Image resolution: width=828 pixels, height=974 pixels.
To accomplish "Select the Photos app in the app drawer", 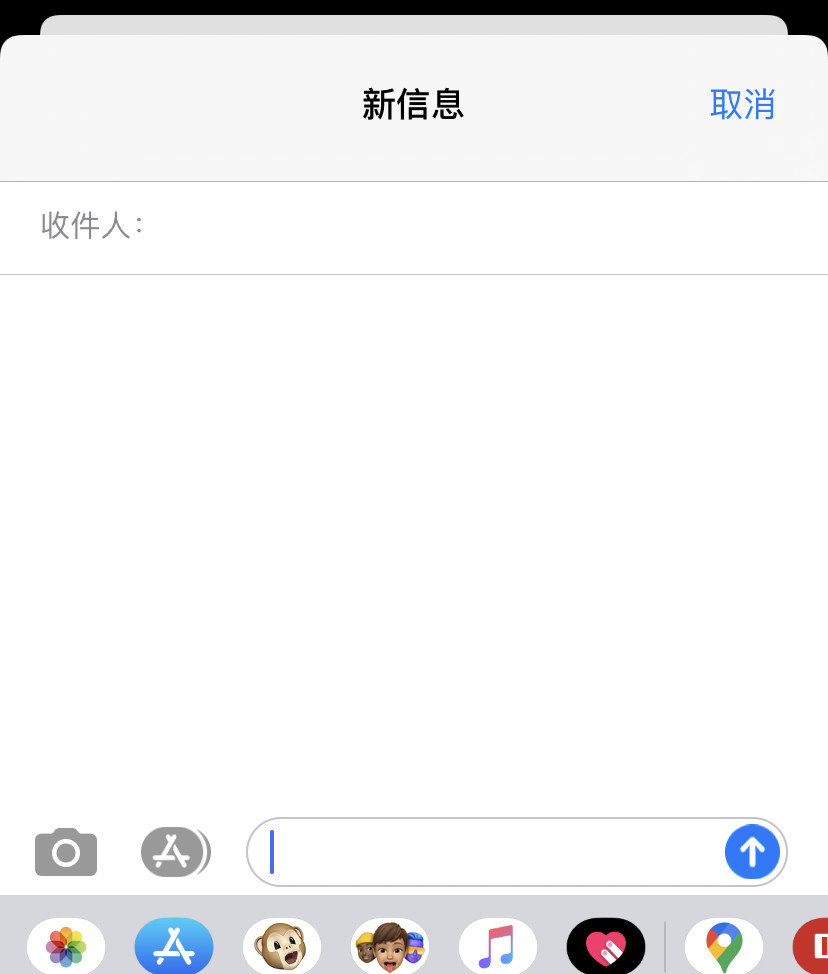I will coord(66,945).
